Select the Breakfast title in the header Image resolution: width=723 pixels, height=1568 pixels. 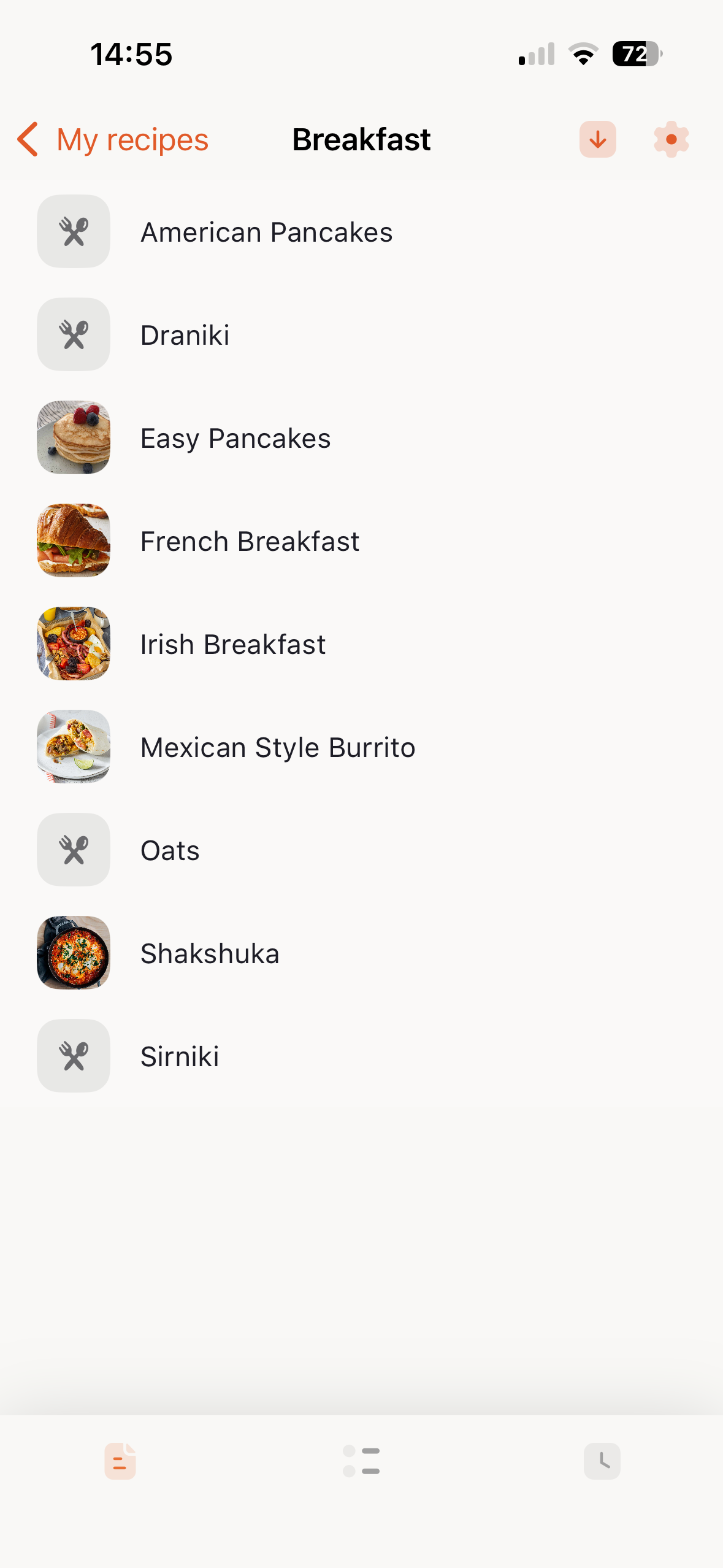coord(361,139)
